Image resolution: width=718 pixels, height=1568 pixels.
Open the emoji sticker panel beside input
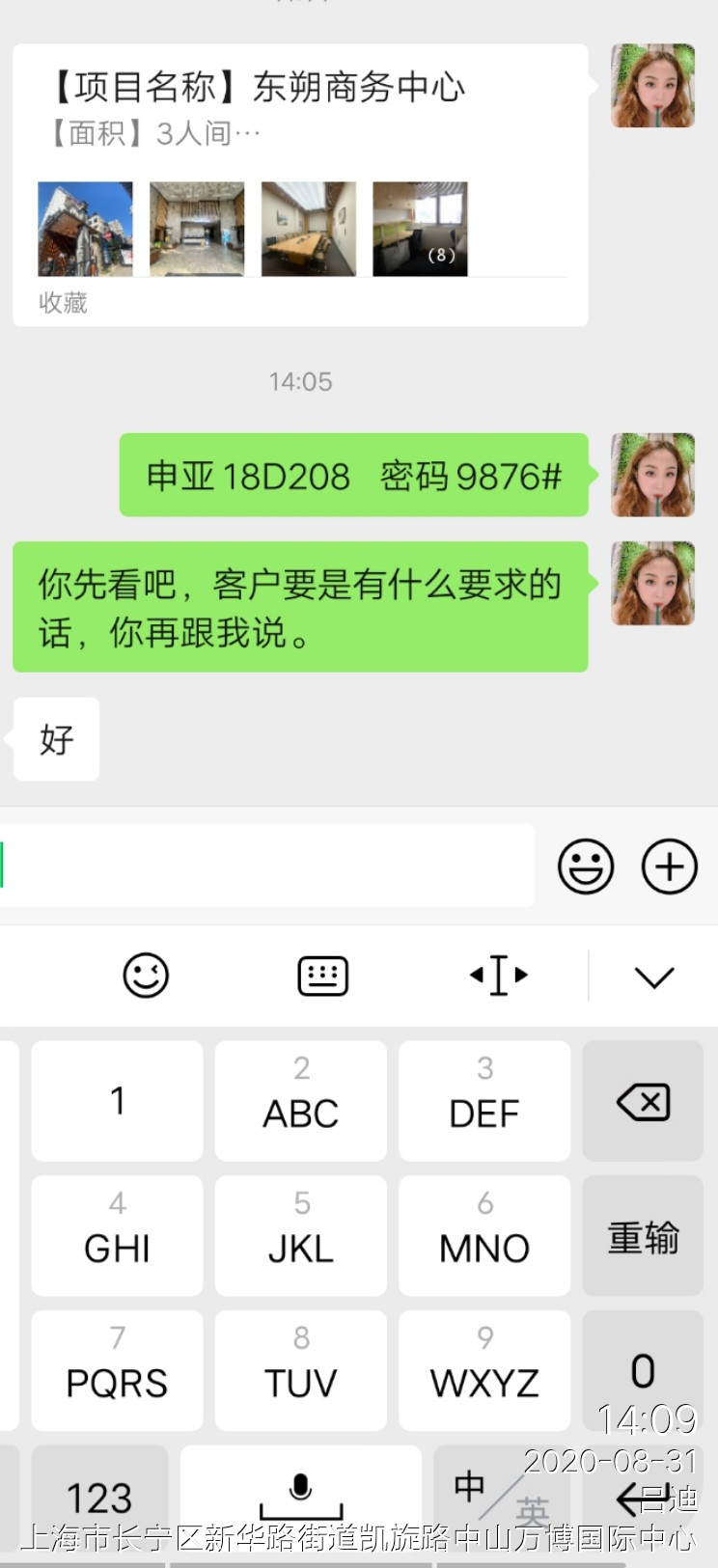click(585, 866)
